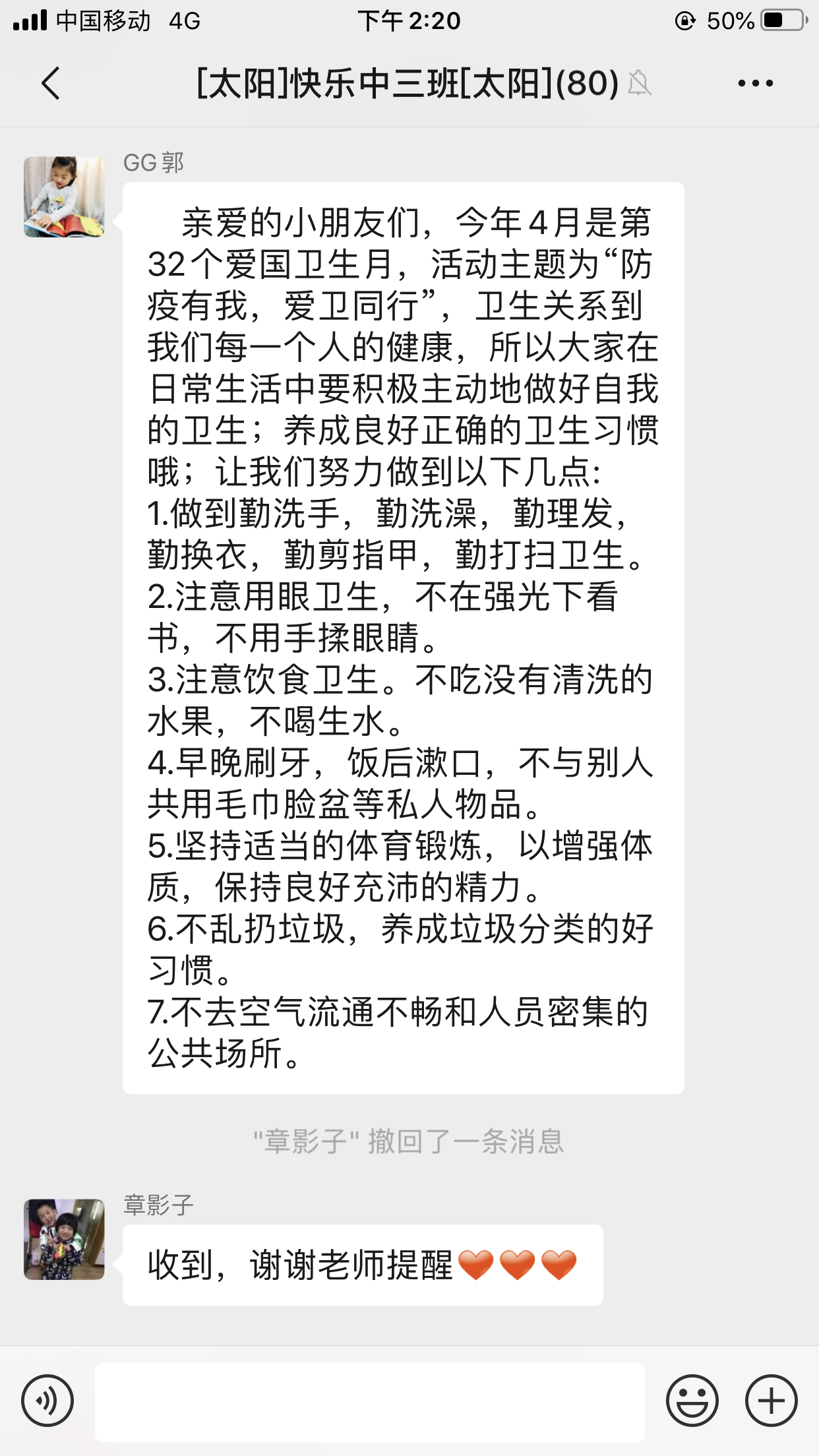Open the emoji sticker panel

pos(692,1400)
